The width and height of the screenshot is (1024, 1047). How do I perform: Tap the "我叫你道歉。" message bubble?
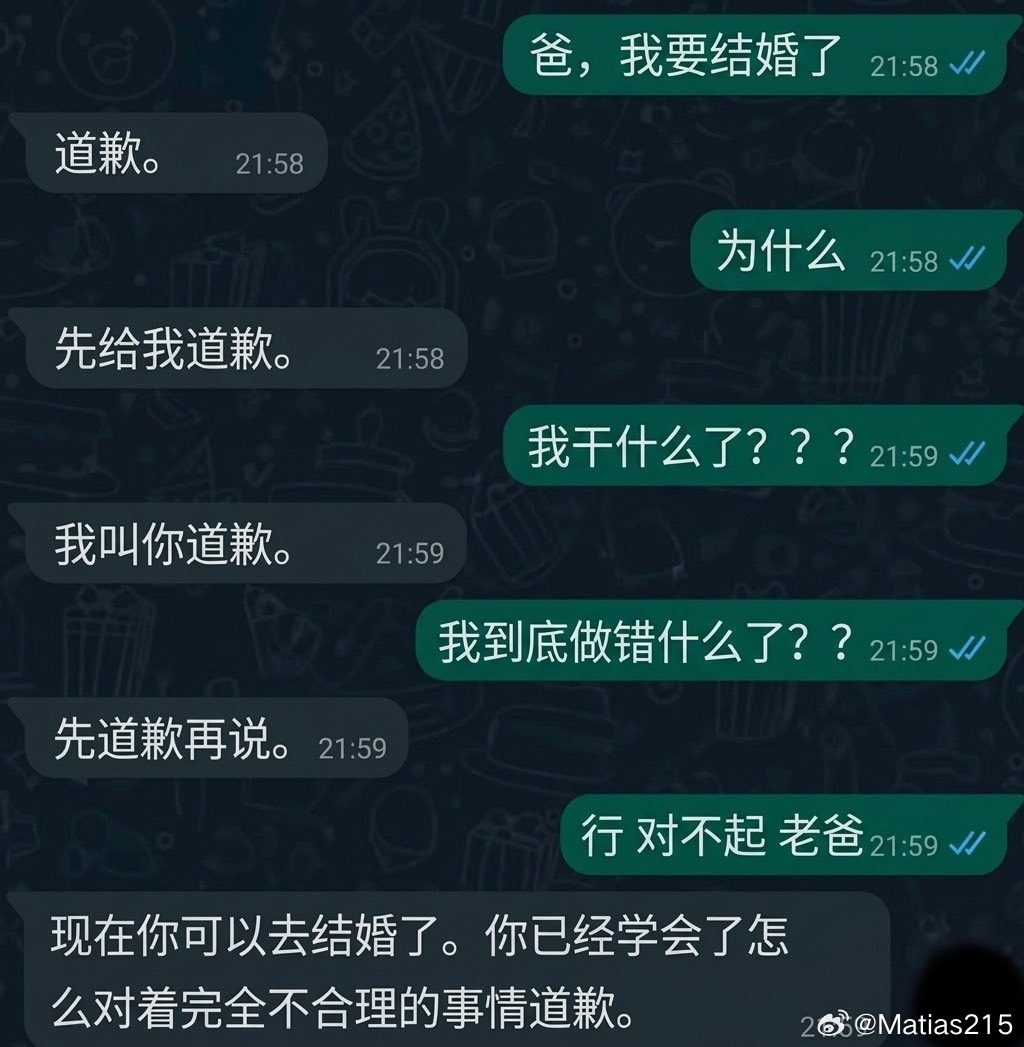point(230,542)
